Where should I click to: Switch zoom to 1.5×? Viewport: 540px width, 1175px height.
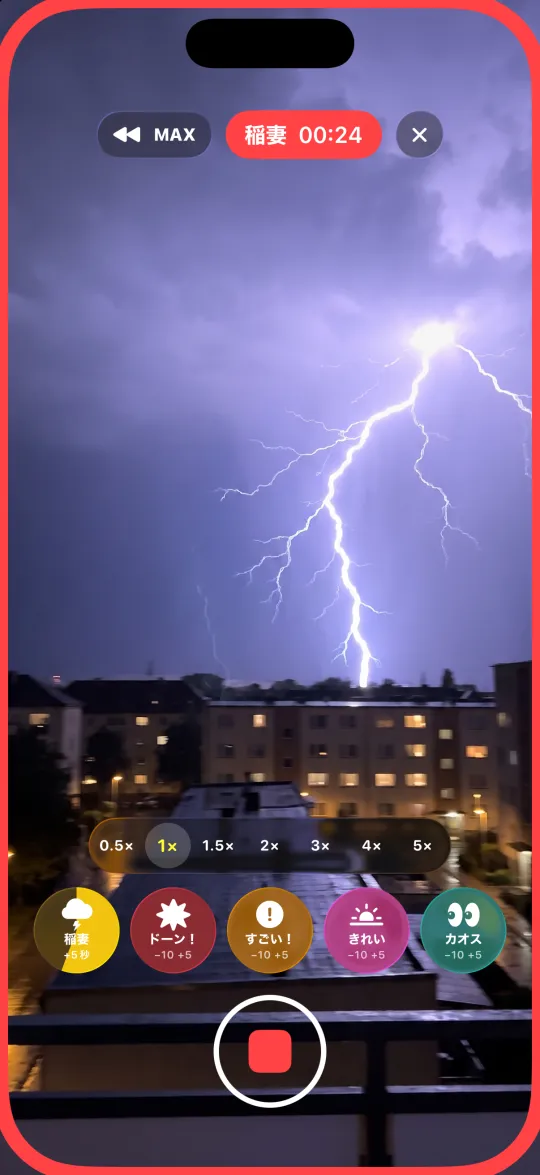(218, 845)
